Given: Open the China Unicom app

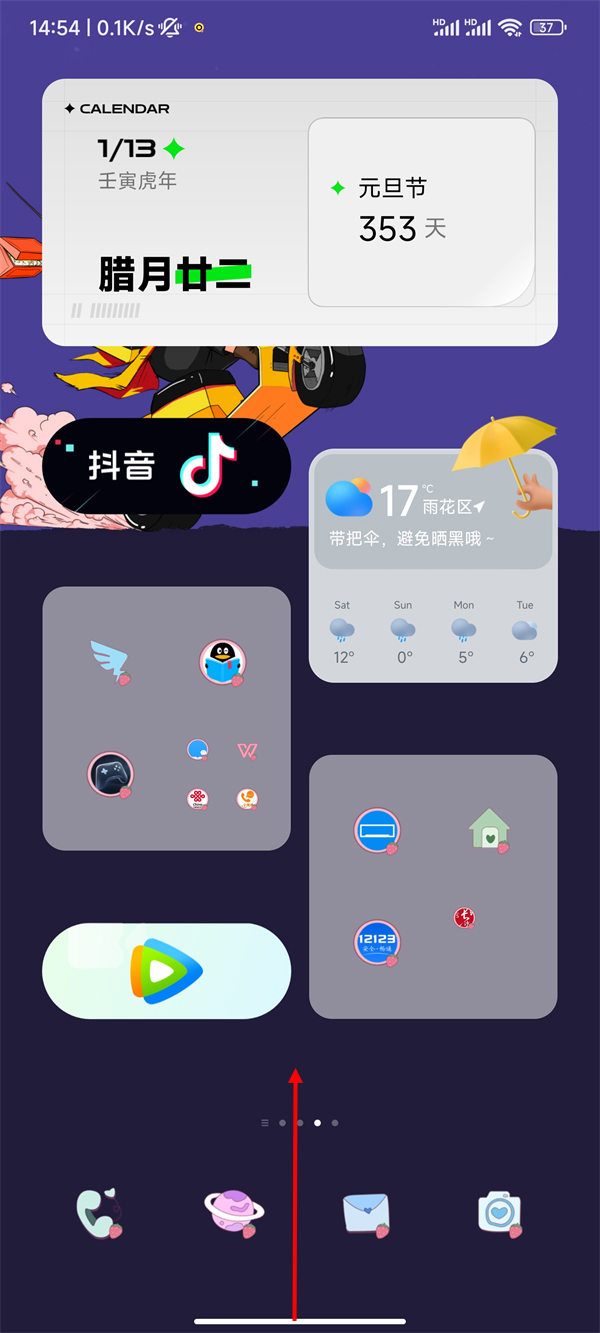Looking at the screenshot, I should [198, 798].
